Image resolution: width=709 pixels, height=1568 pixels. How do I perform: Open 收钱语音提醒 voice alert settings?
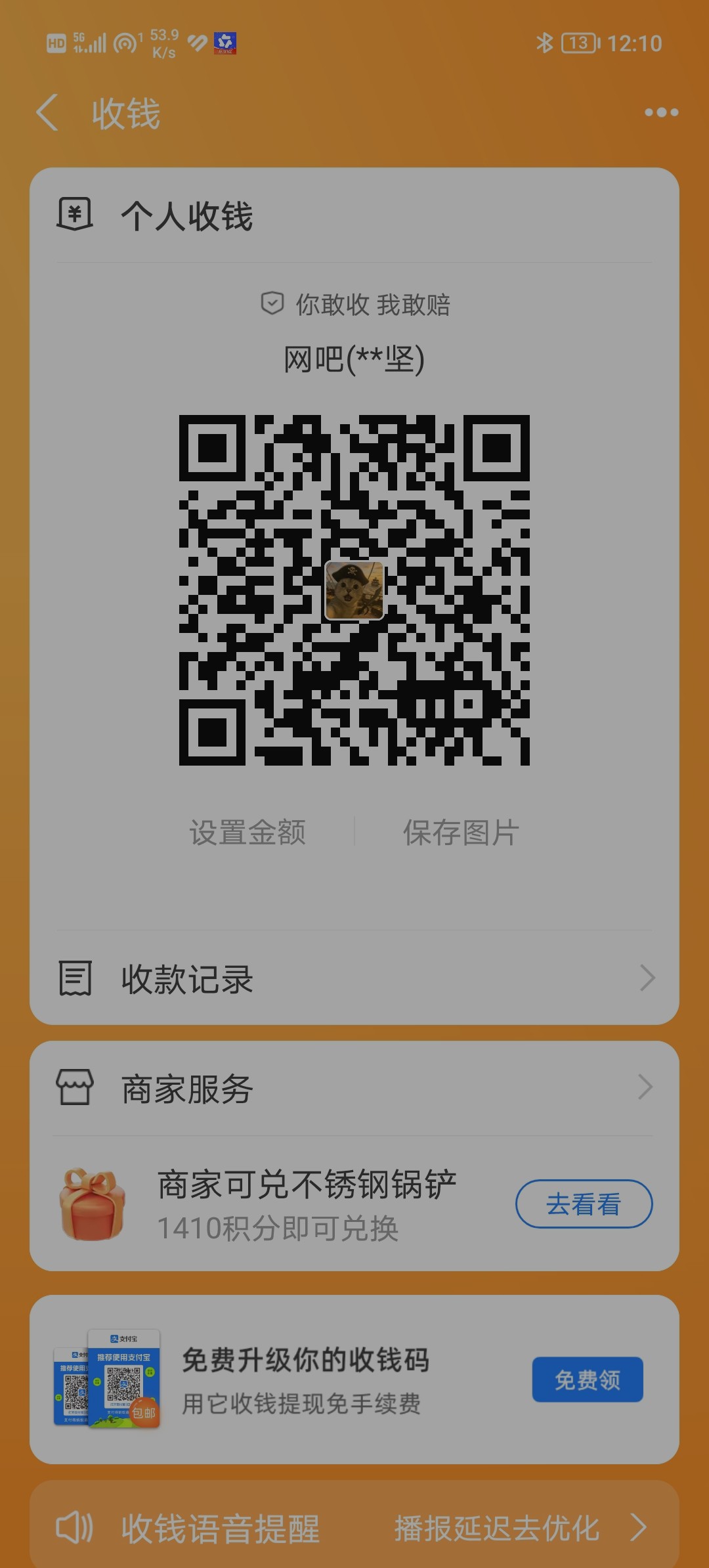[x=354, y=1527]
